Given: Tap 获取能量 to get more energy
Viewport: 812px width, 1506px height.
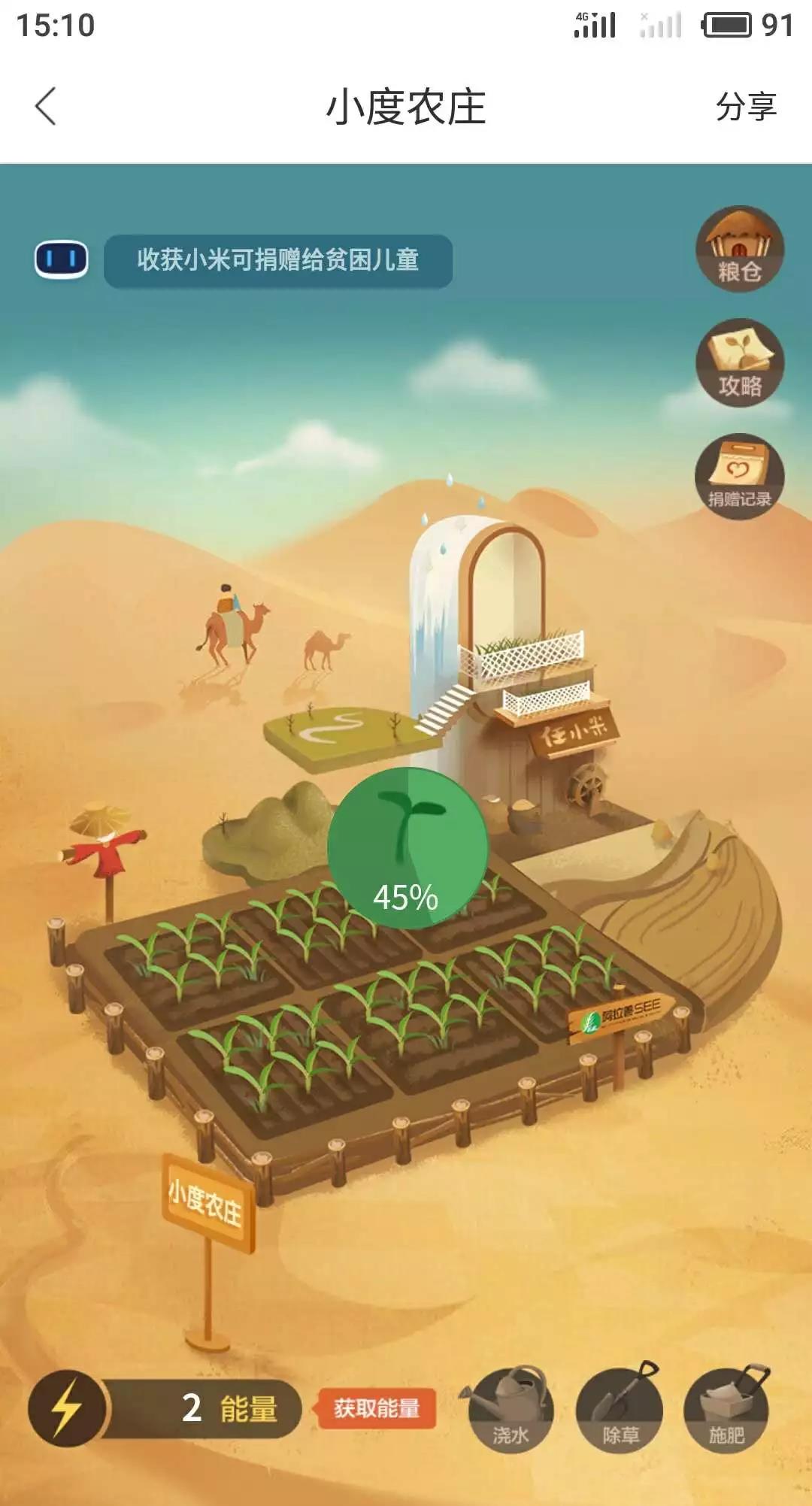Looking at the screenshot, I should pyautogui.click(x=377, y=1408).
